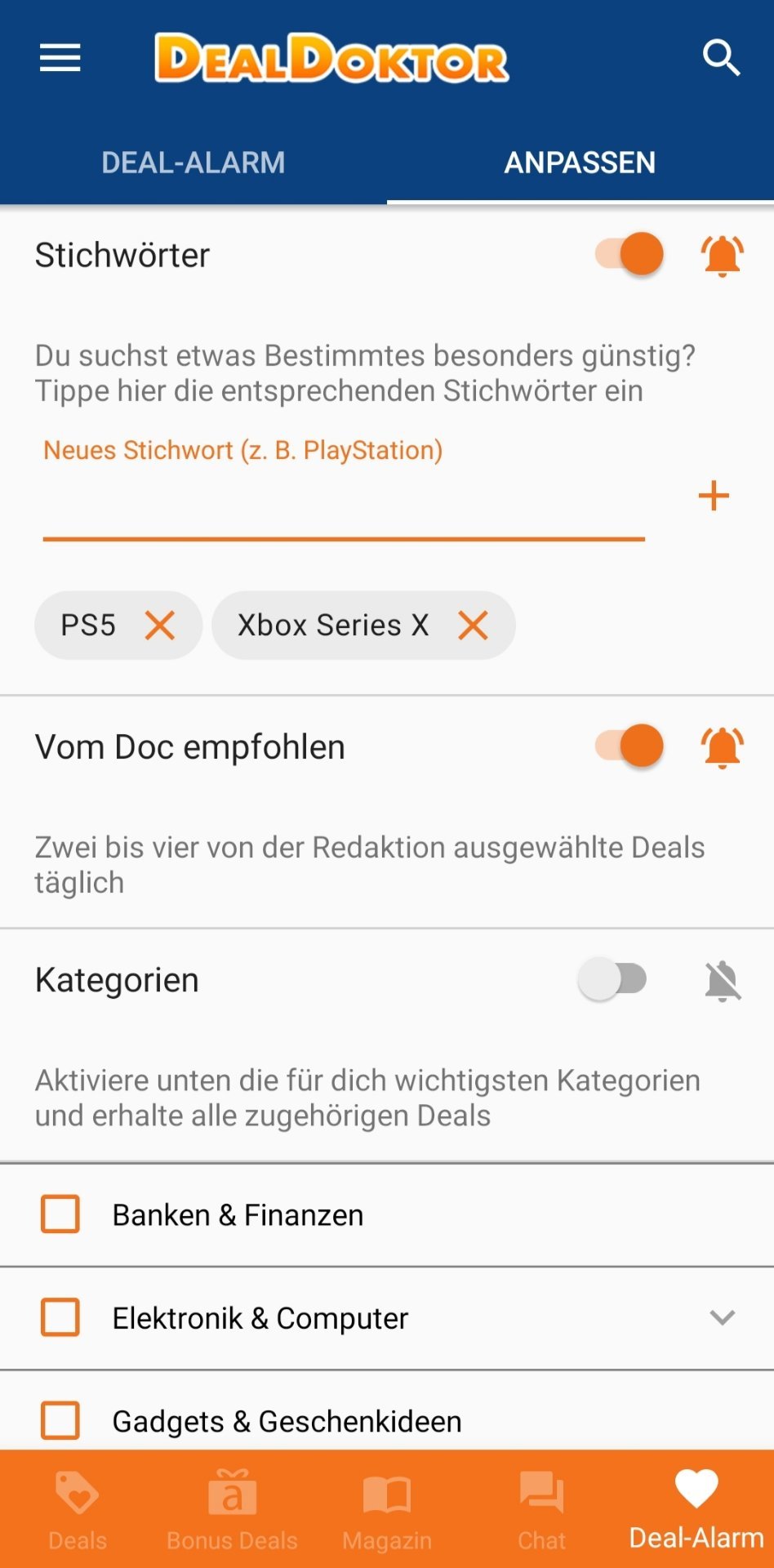Disable the Vom Doc empfohlen switch

click(629, 746)
